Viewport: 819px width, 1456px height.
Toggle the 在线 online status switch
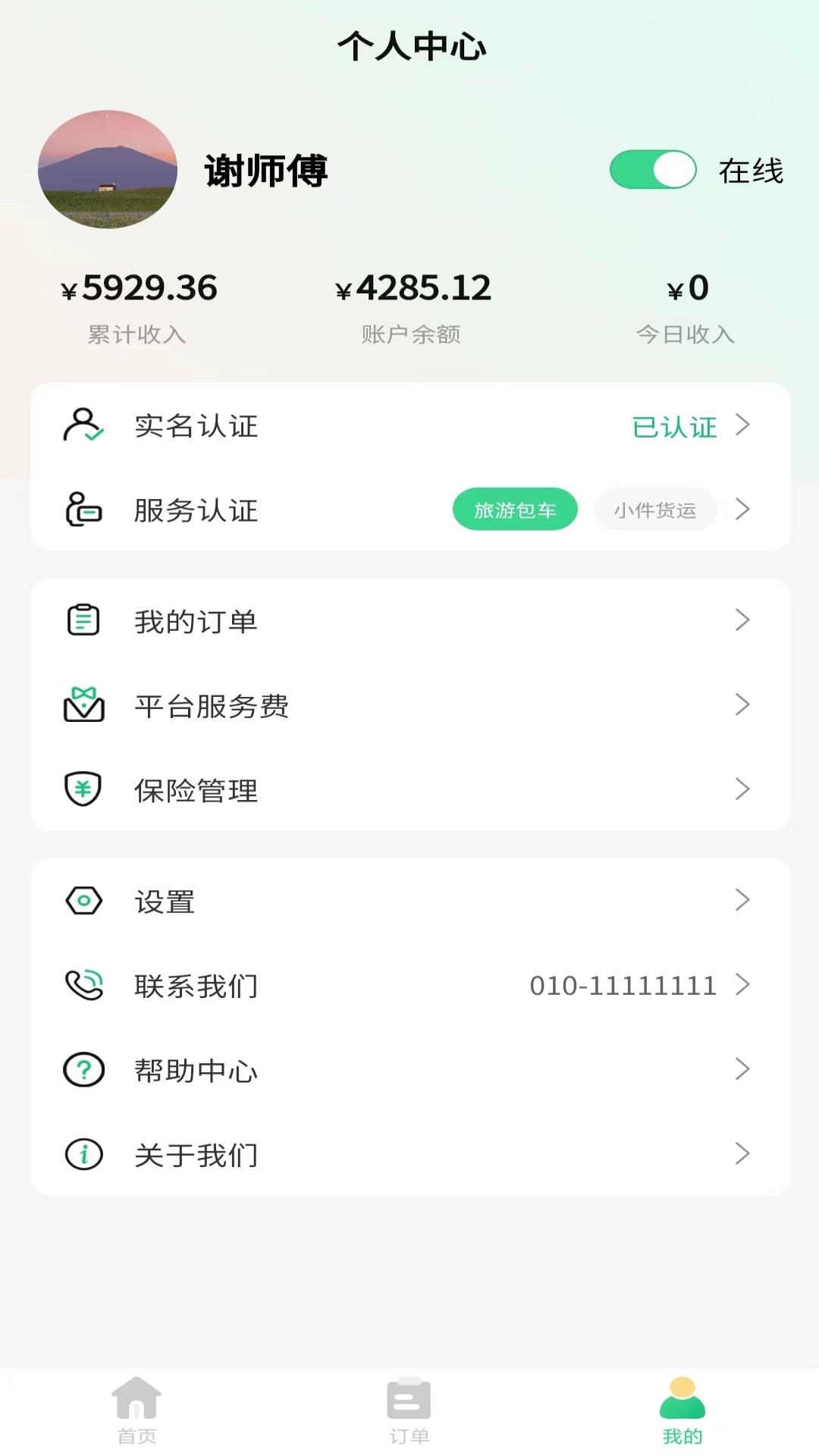652,171
